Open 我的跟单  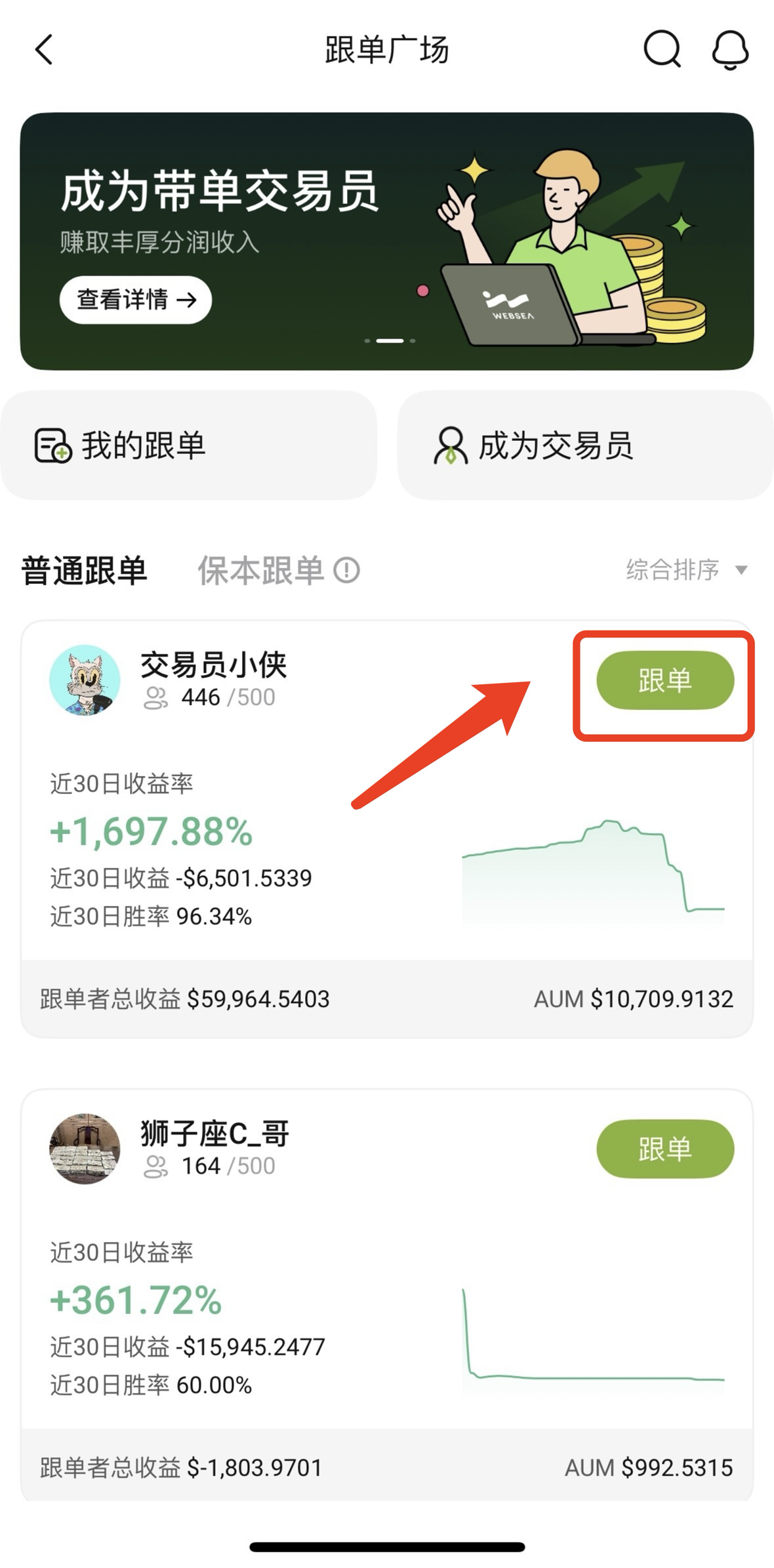tap(189, 445)
